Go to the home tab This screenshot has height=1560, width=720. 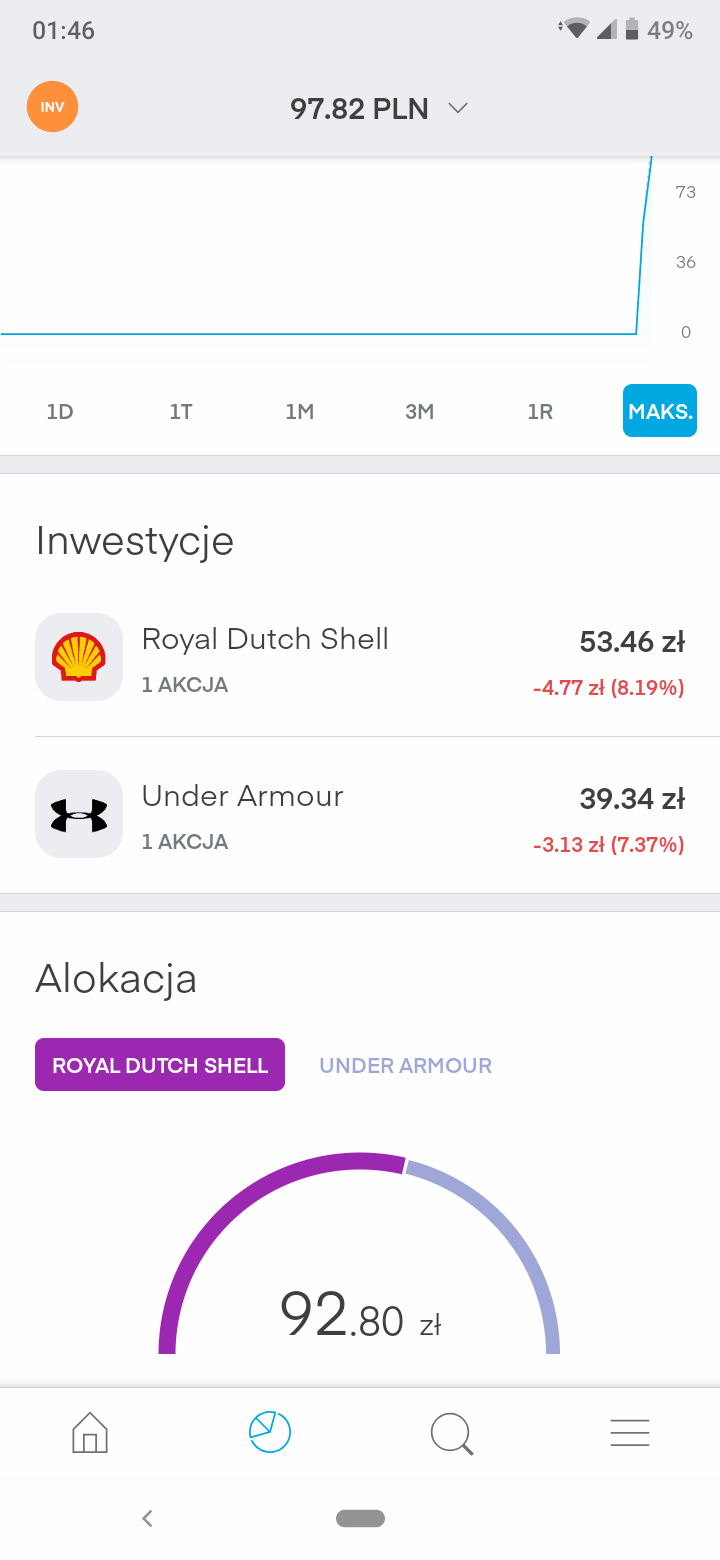coord(90,1432)
